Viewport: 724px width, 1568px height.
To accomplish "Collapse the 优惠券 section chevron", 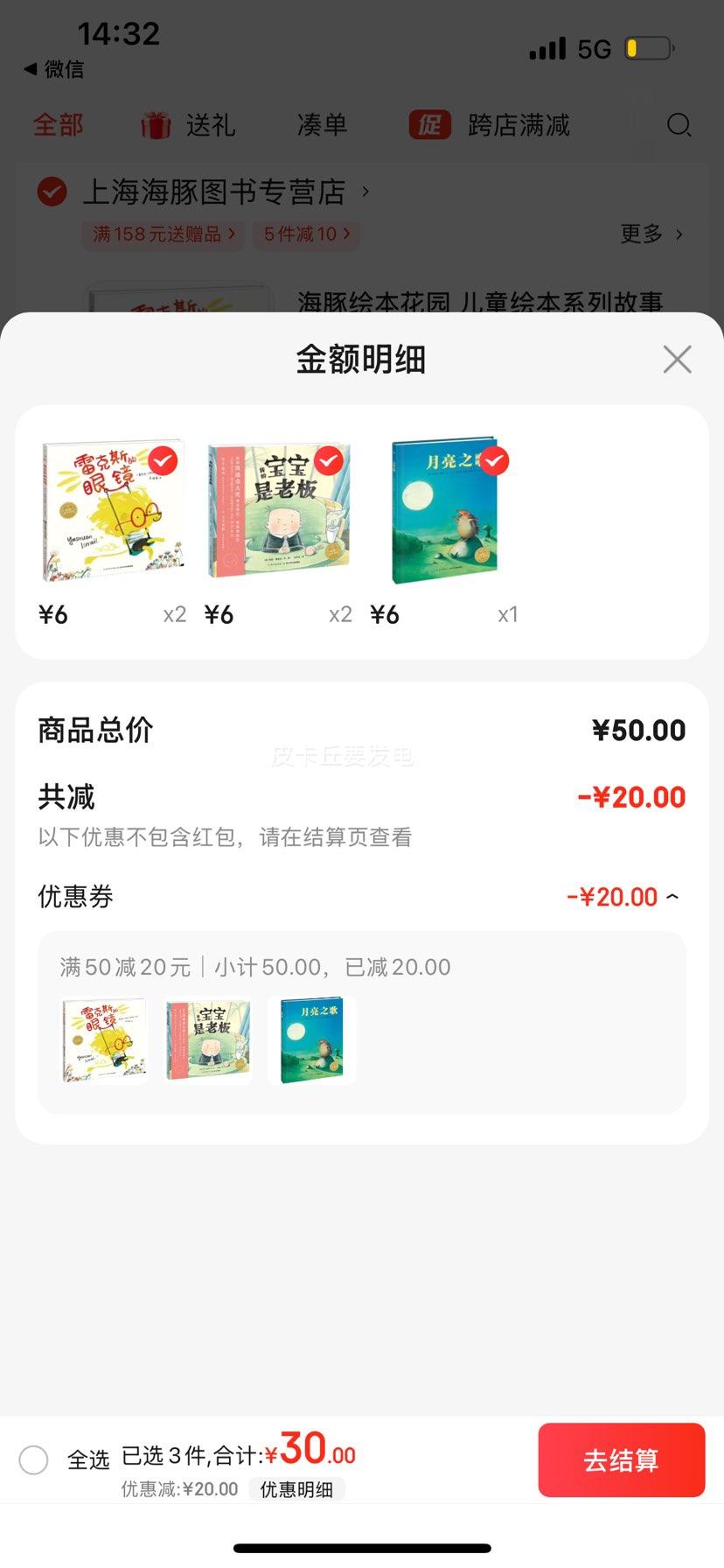I will pyautogui.click(x=672, y=896).
